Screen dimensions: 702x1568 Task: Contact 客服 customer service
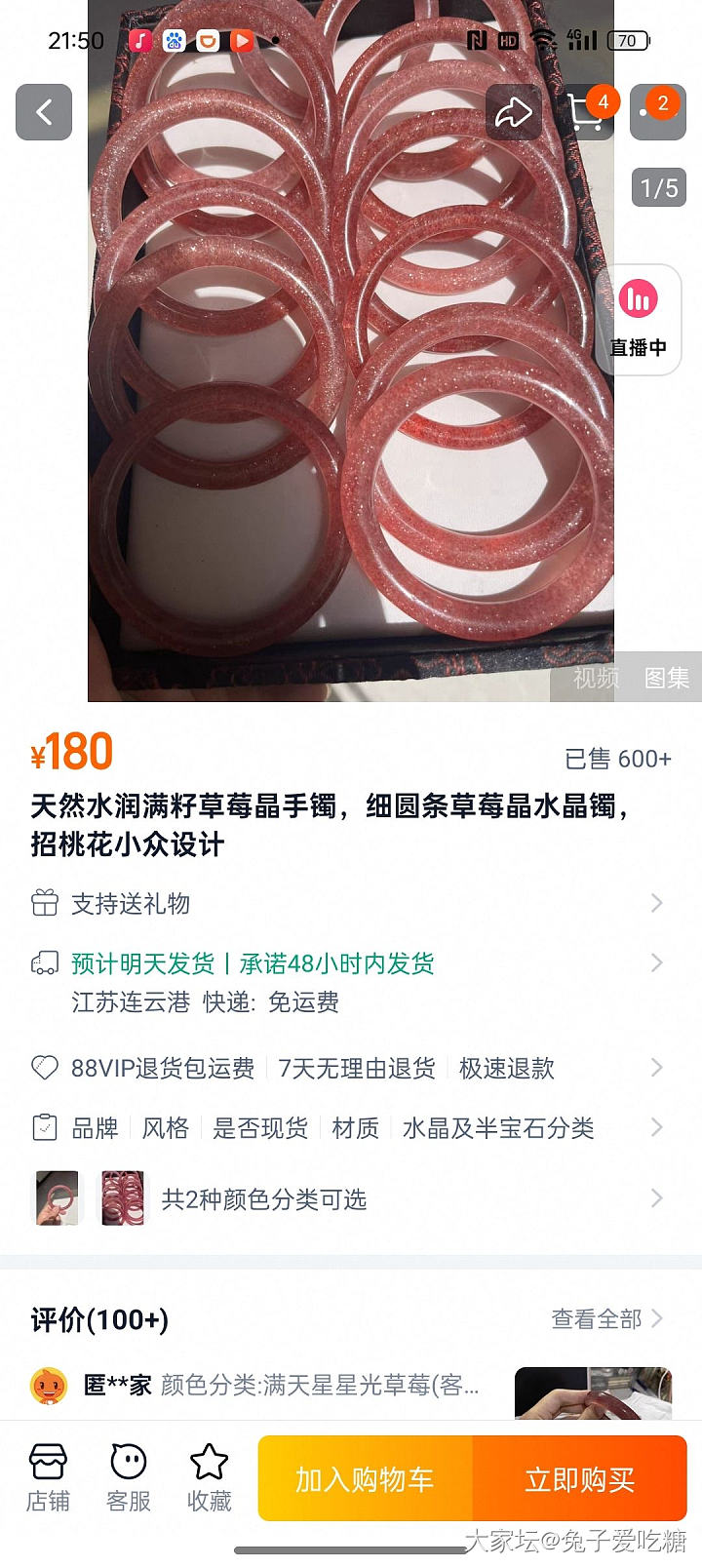coord(129,1478)
